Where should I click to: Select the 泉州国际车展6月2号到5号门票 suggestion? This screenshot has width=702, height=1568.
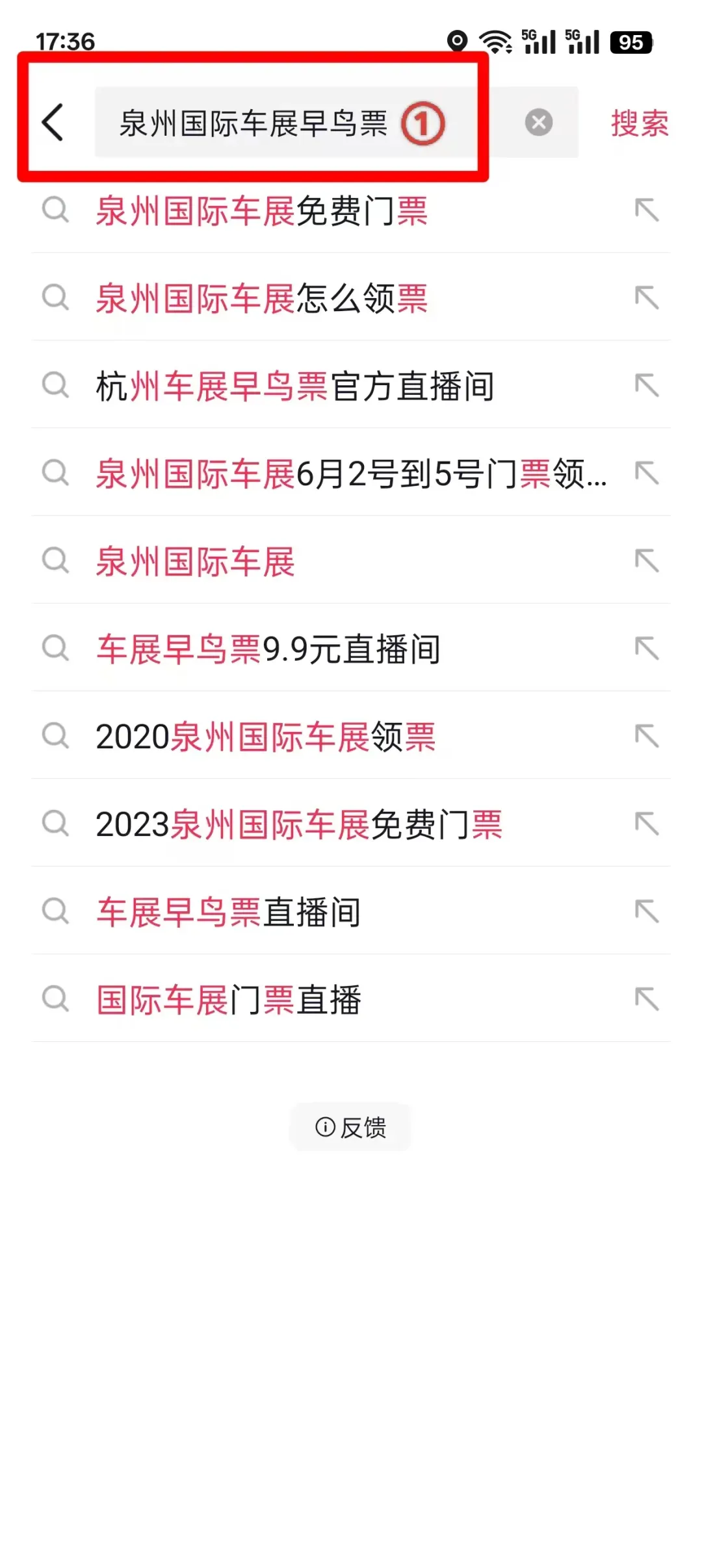coord(351,474)
